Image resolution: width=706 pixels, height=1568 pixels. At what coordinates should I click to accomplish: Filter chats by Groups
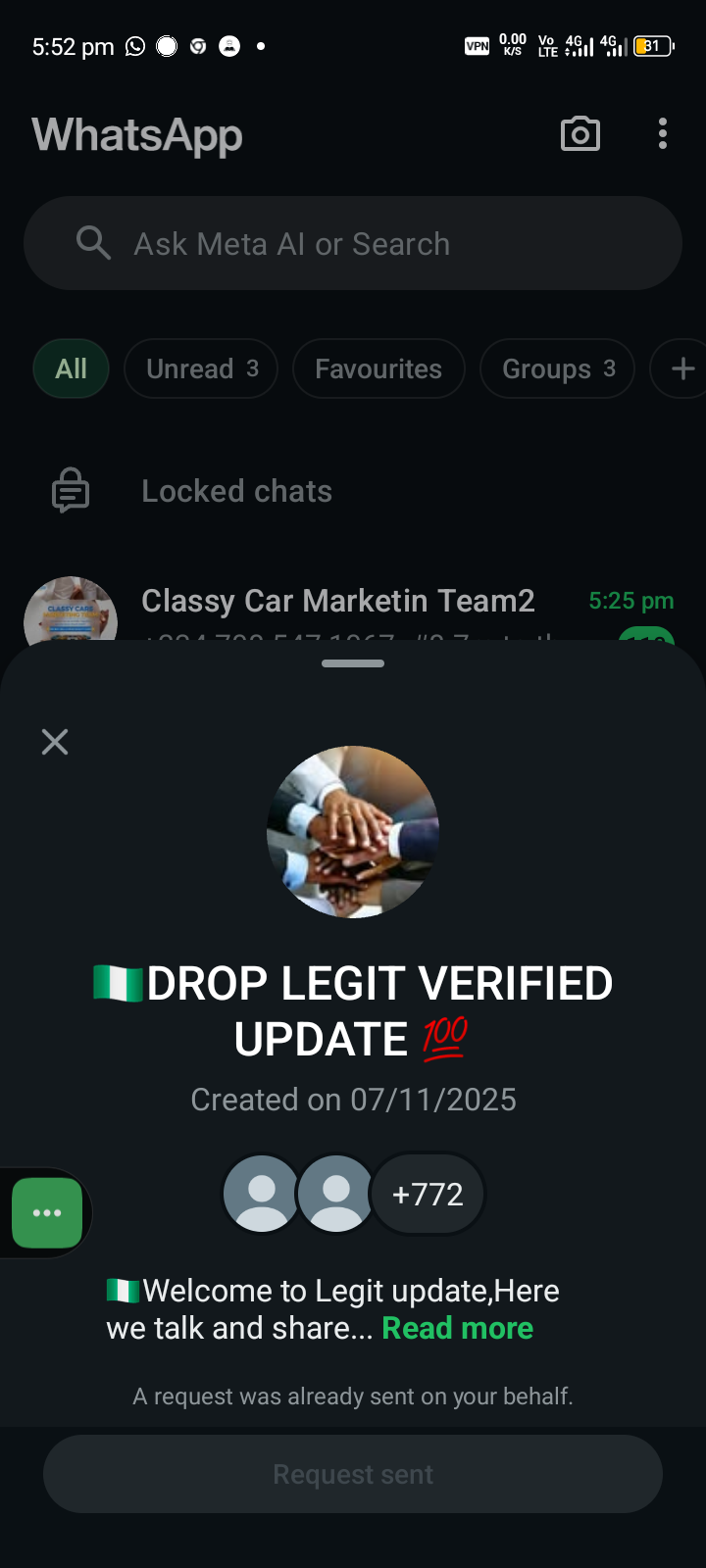click(557, 368)
